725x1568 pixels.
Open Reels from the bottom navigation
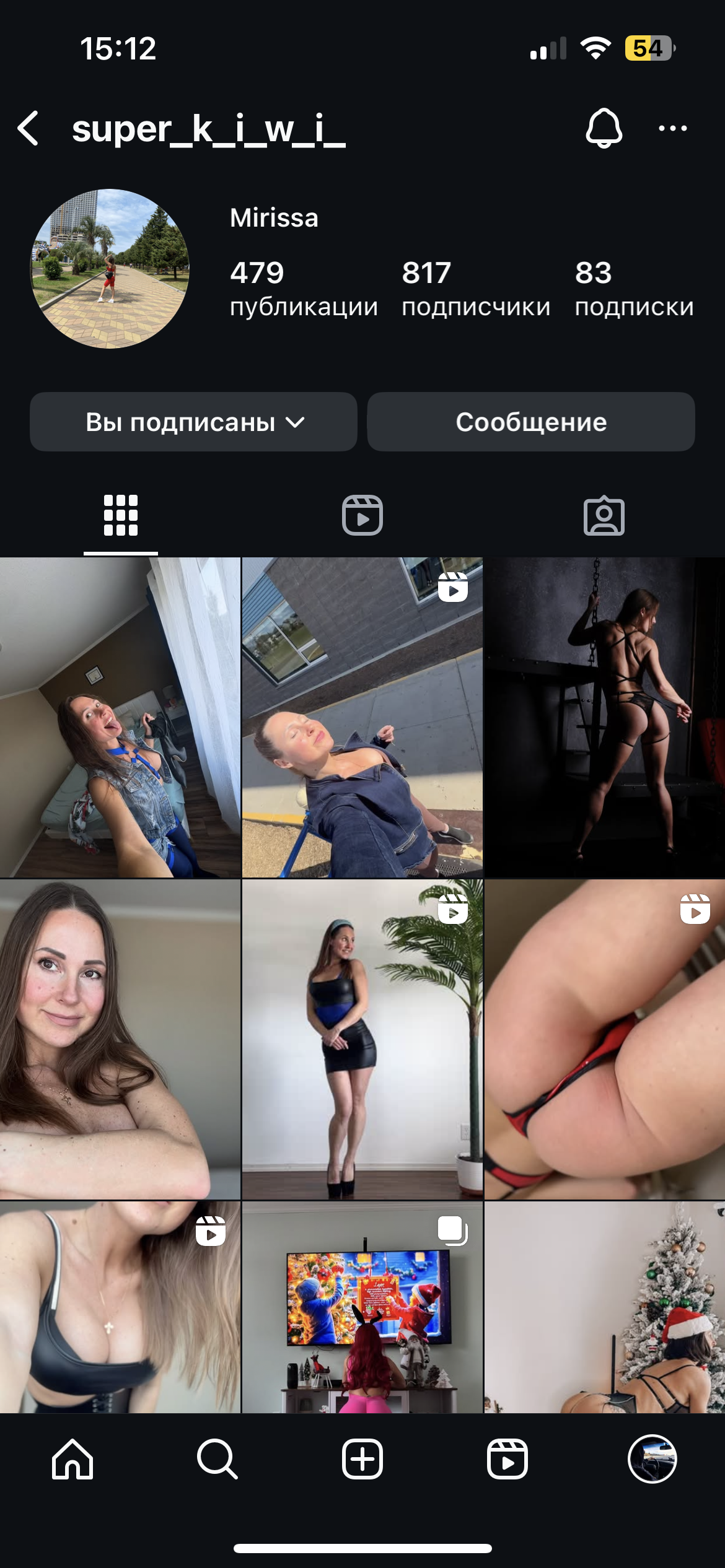coord(507,1459)
